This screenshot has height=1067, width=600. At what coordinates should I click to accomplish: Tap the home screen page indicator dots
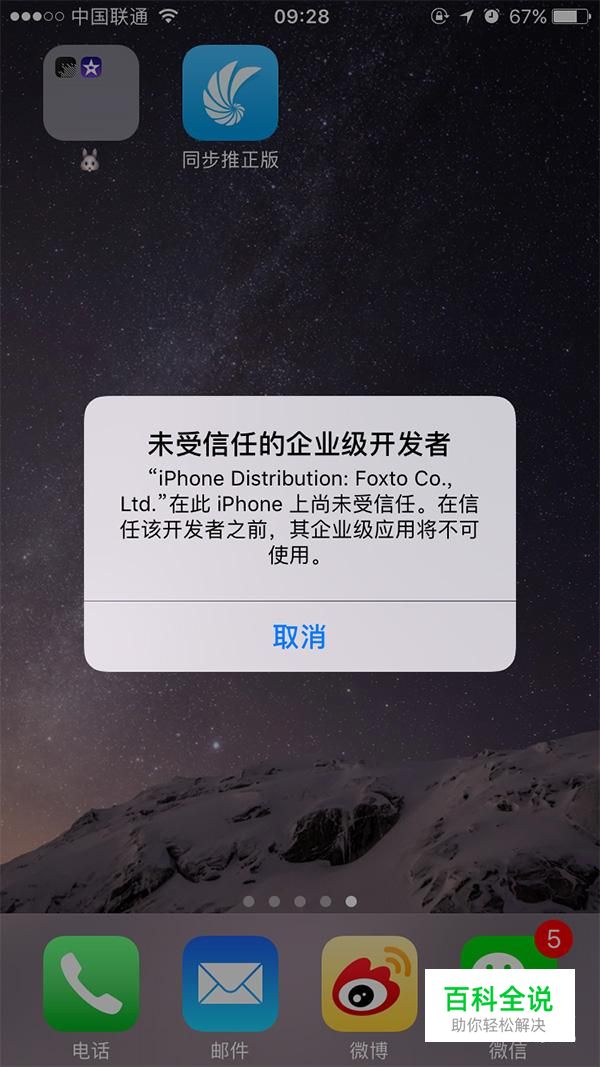(299, 901)
